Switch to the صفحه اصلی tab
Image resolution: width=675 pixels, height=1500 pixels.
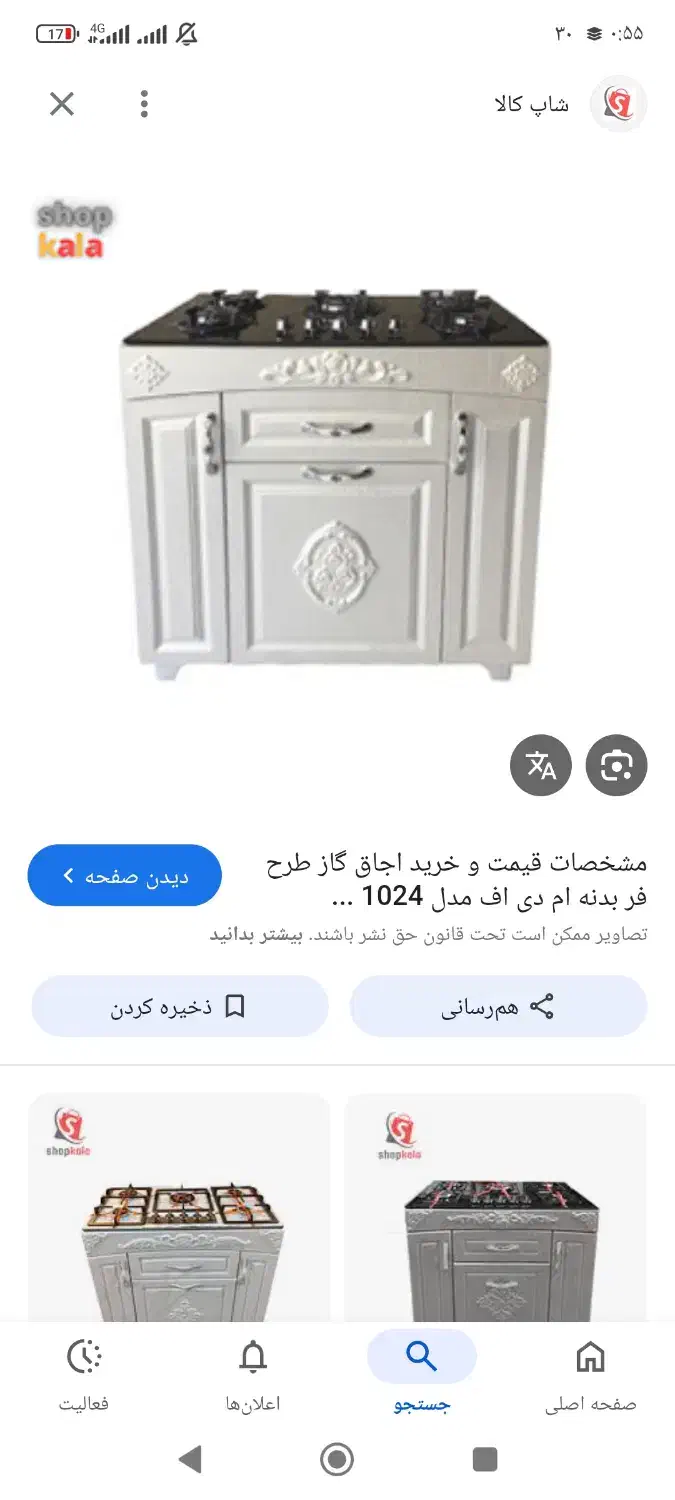point(590,1375)
